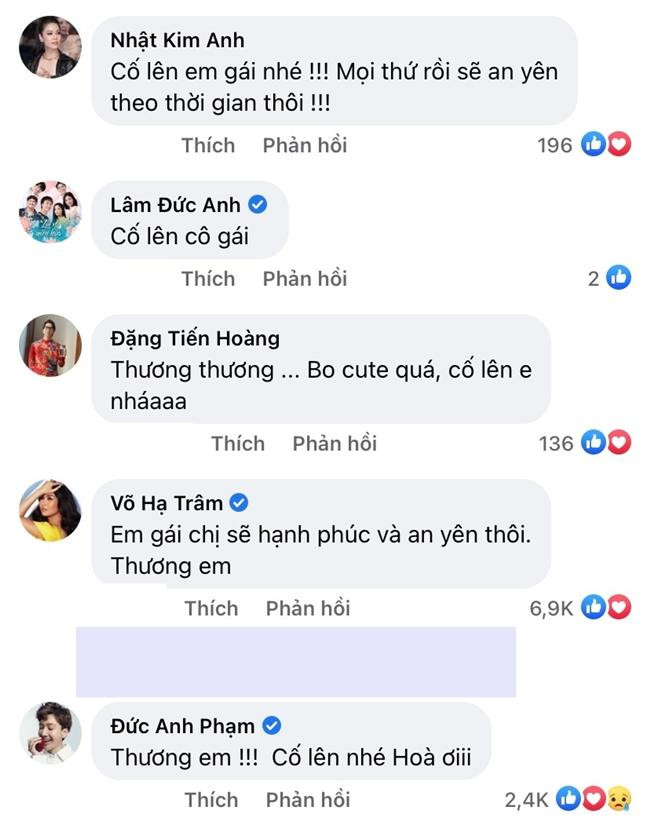The image size is (650, 821).
Task: Reply to Võ Hạ Trâm's comment
Action: tap(308, 608)
